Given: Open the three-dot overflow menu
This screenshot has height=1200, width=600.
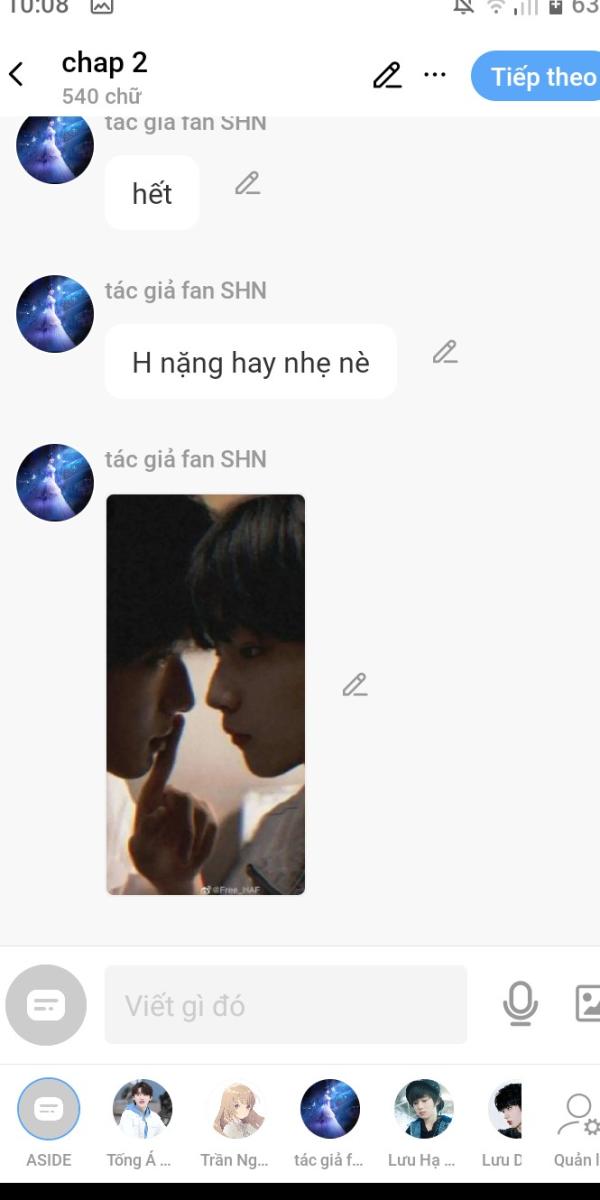Looking at the screenshot, I should [x=435, y=75].
